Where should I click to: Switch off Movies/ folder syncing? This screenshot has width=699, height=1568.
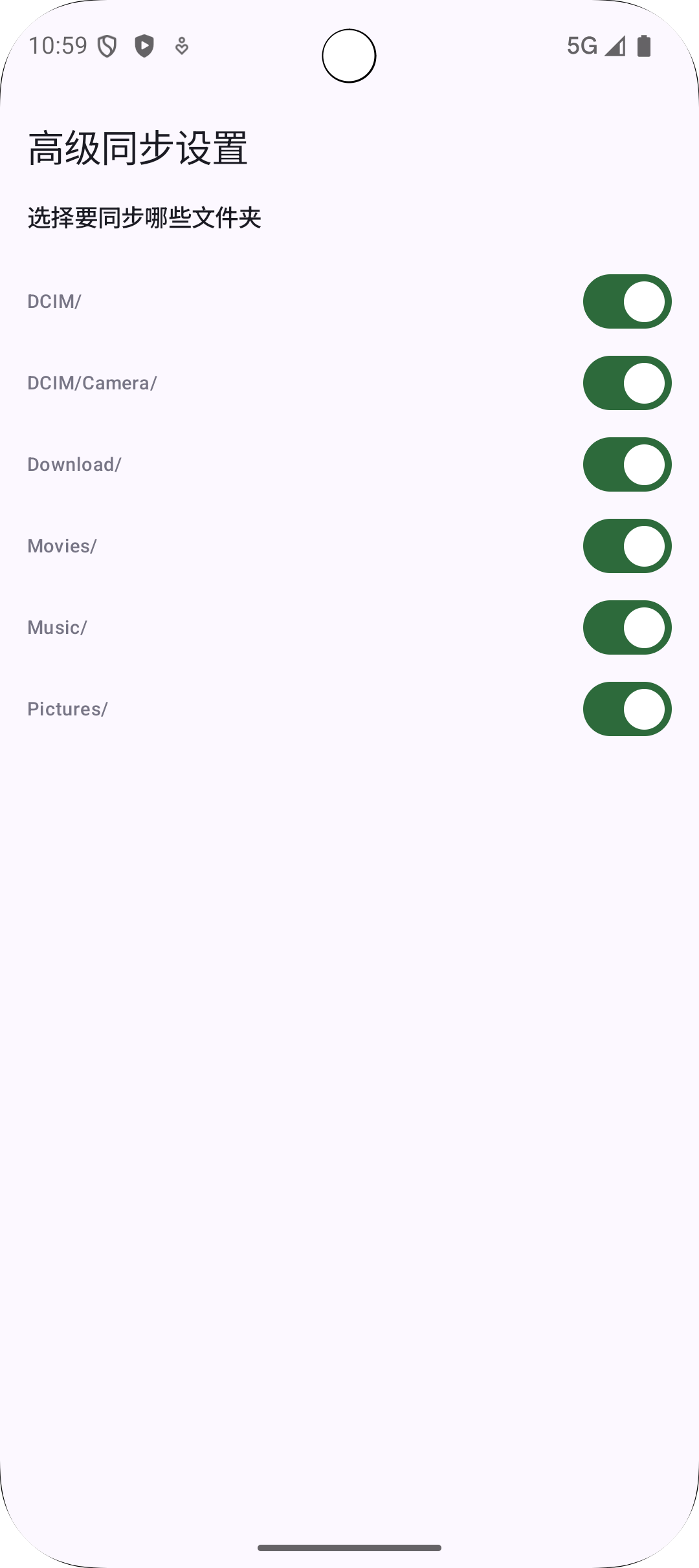coord(627,546)
